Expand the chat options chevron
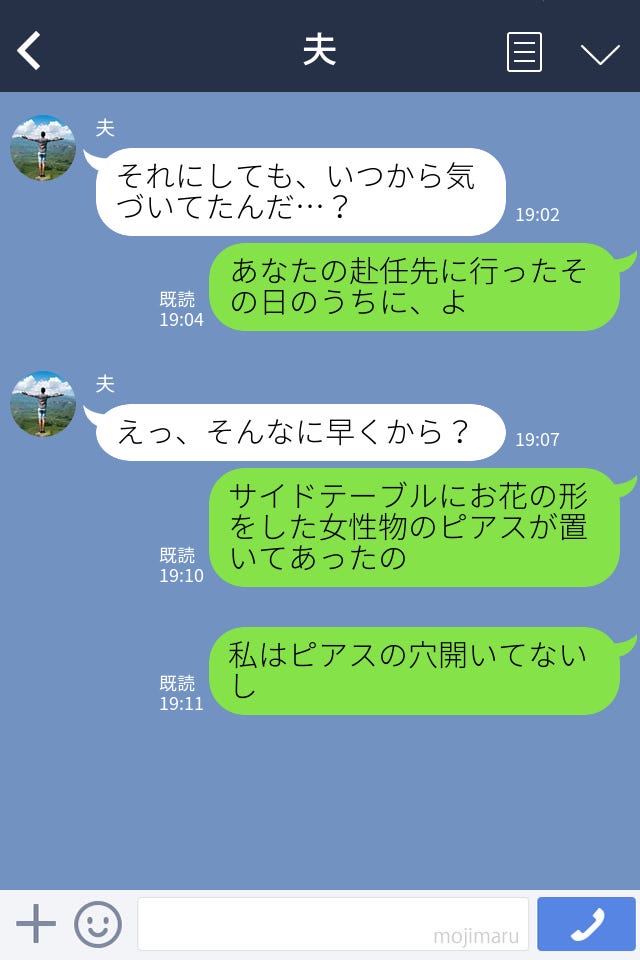The width and height of the screenshot is (640, 960). (600, 53)
